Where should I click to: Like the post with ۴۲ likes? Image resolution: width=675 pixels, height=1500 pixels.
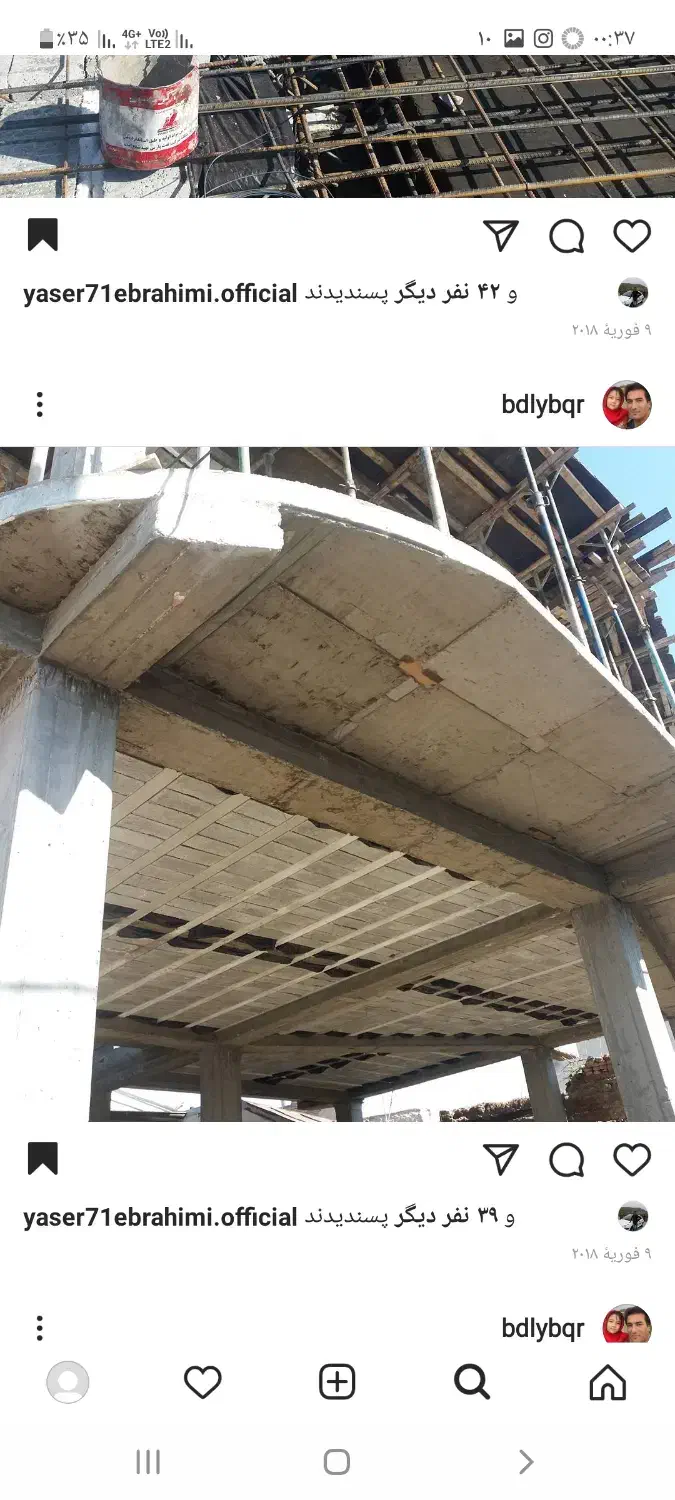click(x=632, y=236)
